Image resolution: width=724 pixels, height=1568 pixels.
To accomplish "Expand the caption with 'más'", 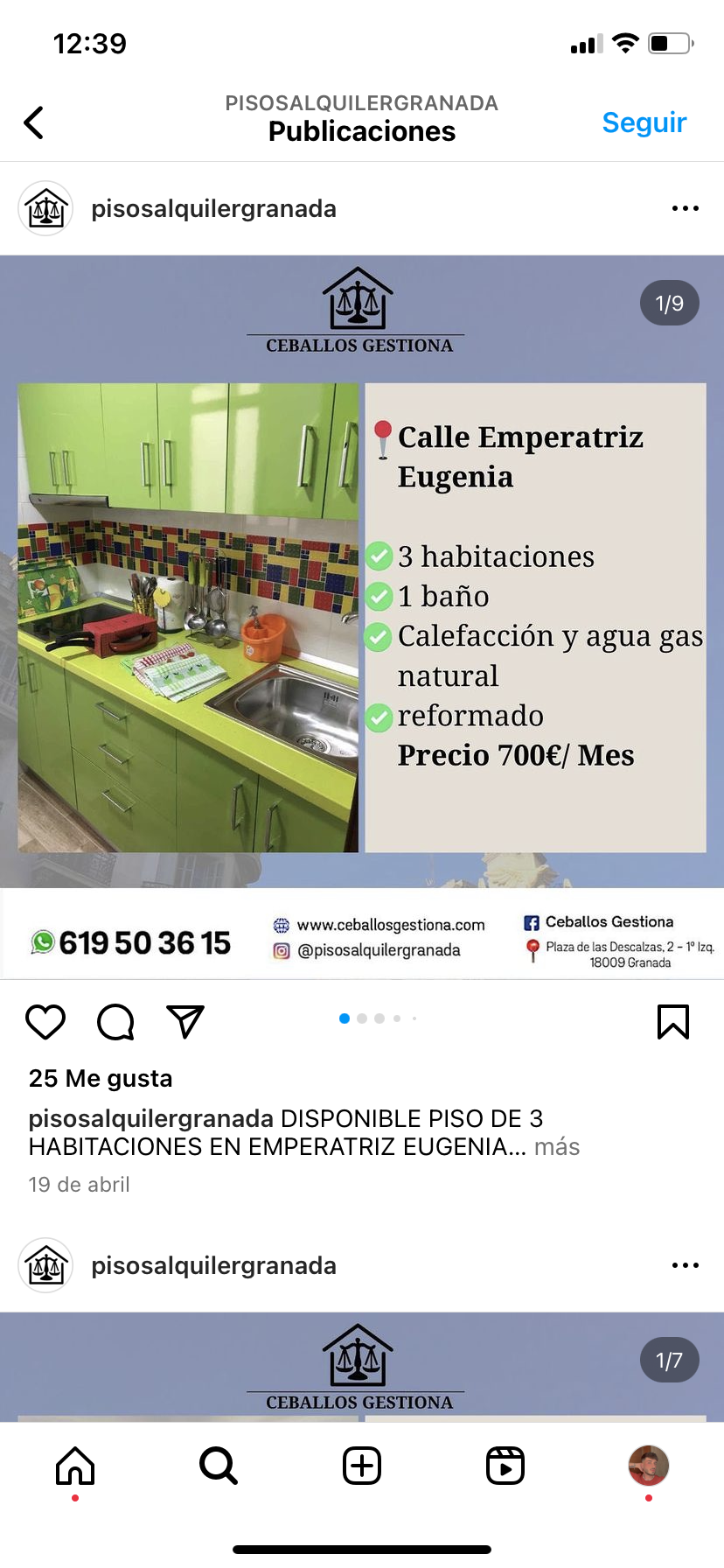I will pos(557,1146).
